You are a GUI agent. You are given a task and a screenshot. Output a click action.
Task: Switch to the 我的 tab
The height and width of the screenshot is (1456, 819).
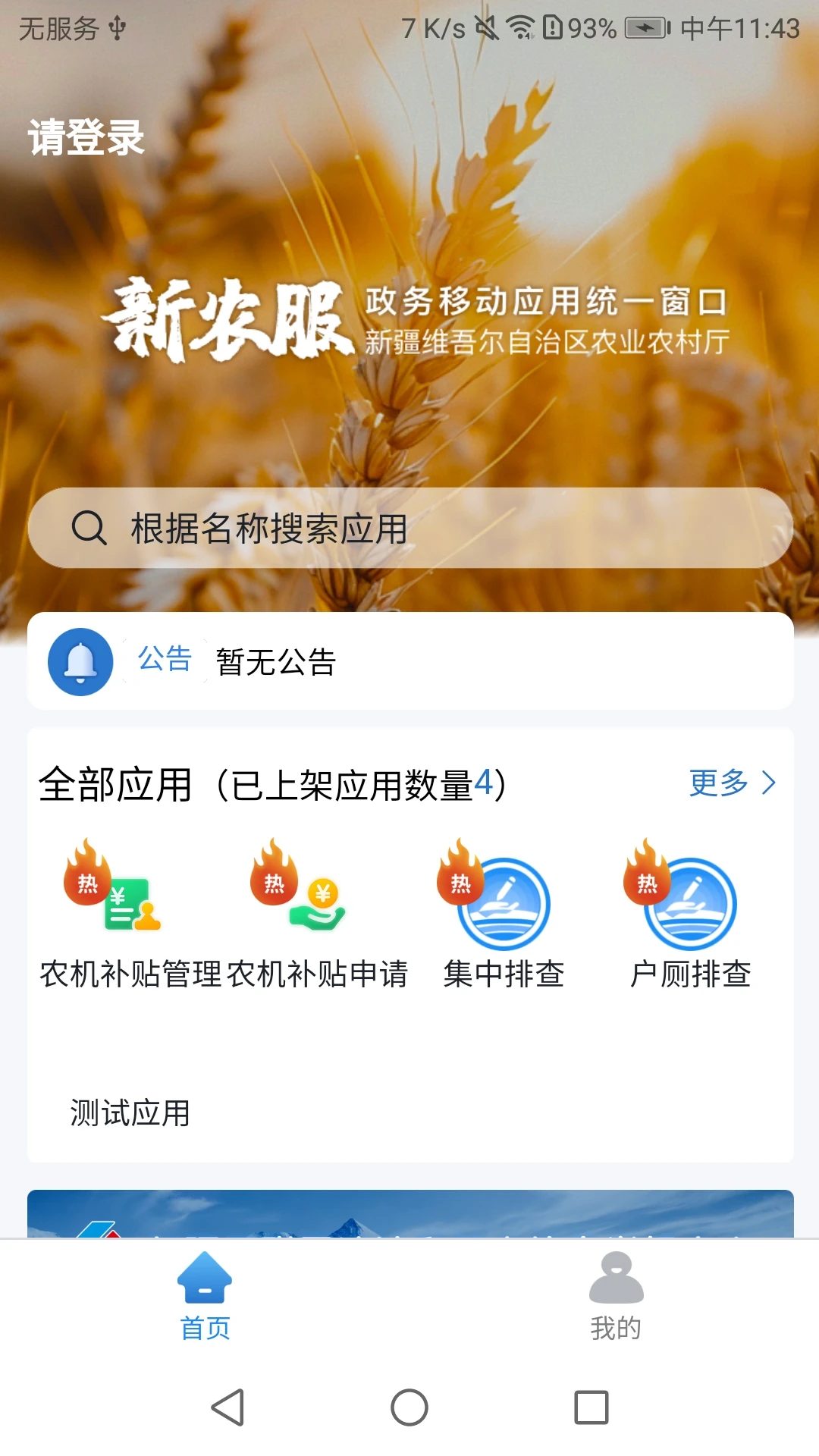[614, 1297]
